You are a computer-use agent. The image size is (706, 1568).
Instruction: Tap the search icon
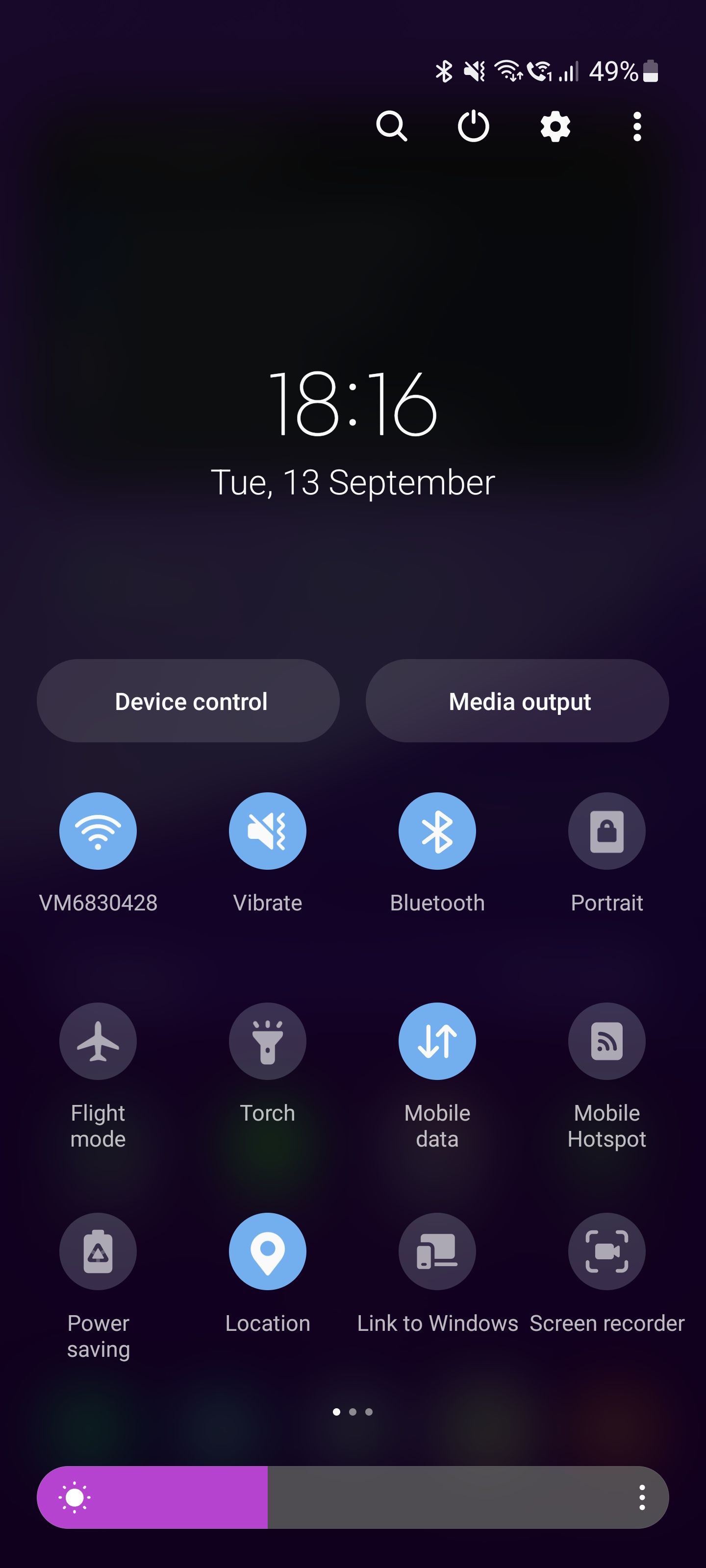click(392, 127)
